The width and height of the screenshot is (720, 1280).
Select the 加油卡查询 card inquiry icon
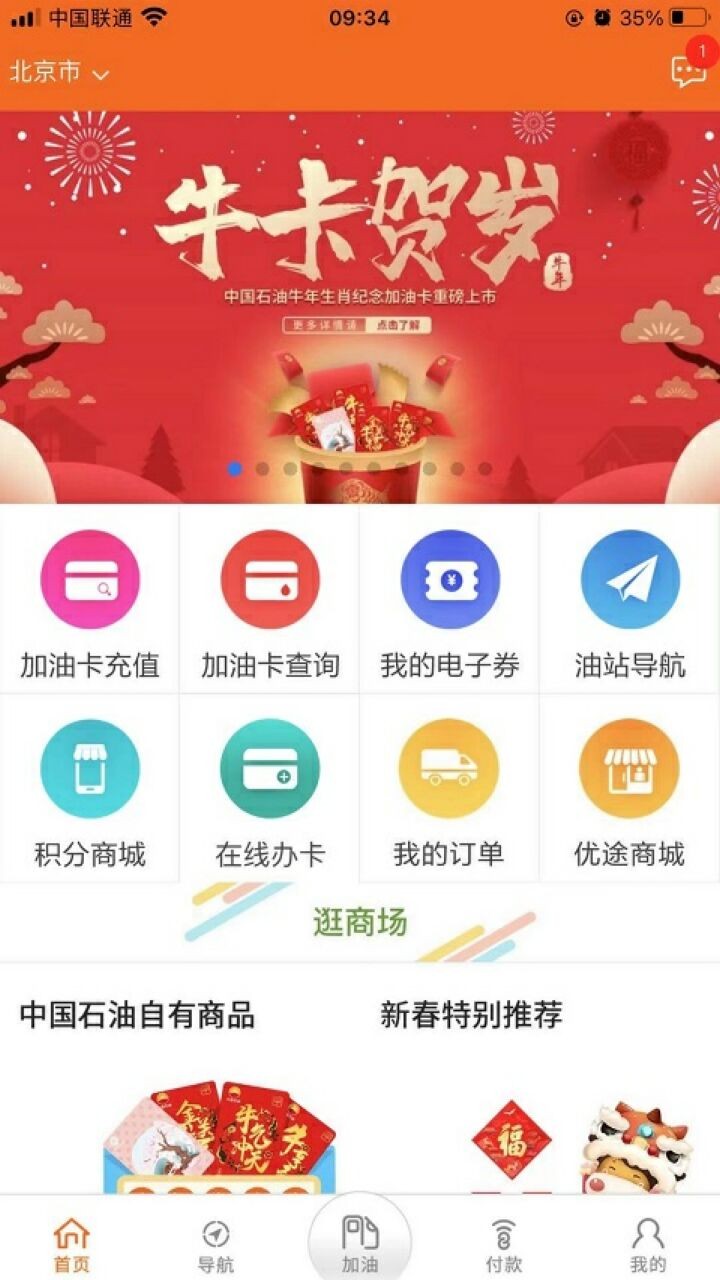click(x=268, y=580)
